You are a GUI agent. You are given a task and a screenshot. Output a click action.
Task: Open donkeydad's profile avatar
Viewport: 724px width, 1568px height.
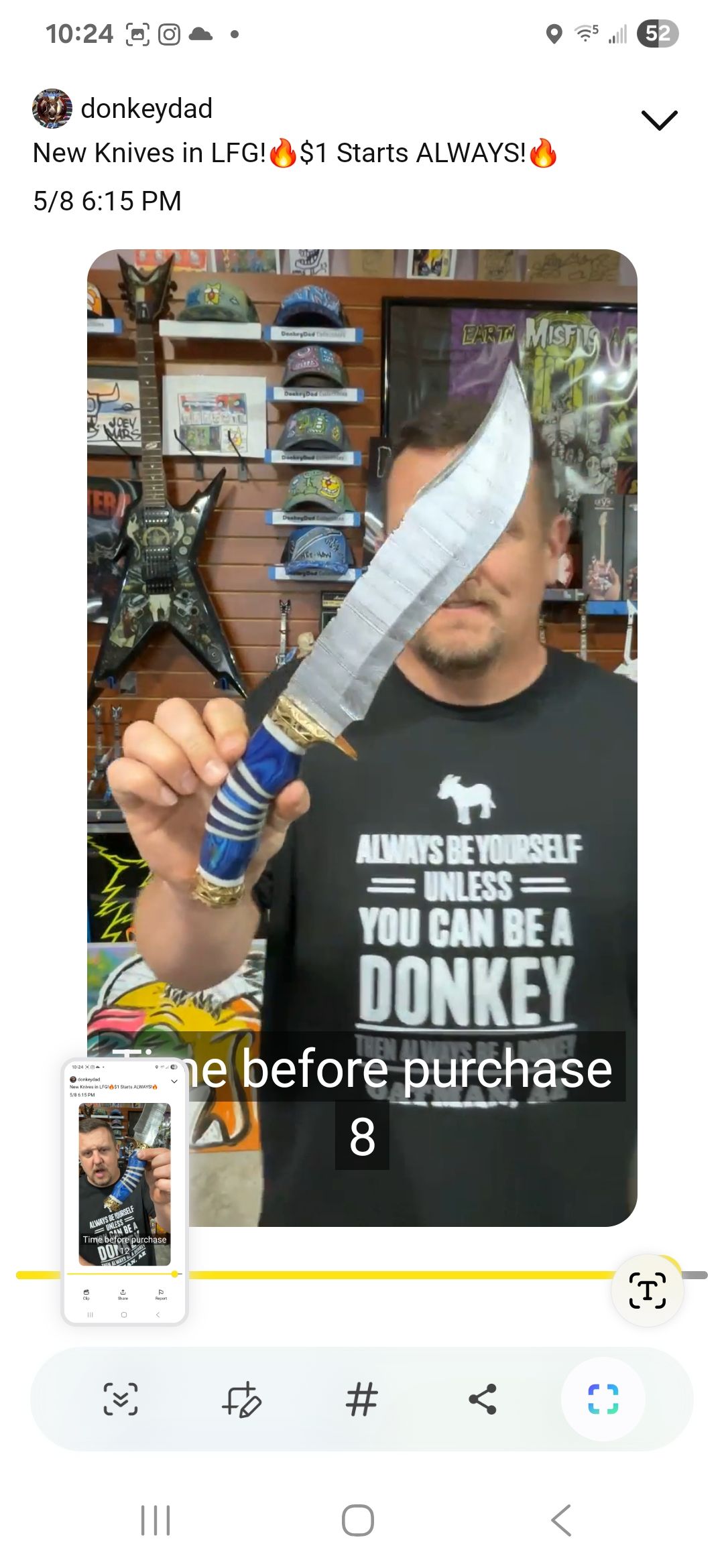point(52,109)
